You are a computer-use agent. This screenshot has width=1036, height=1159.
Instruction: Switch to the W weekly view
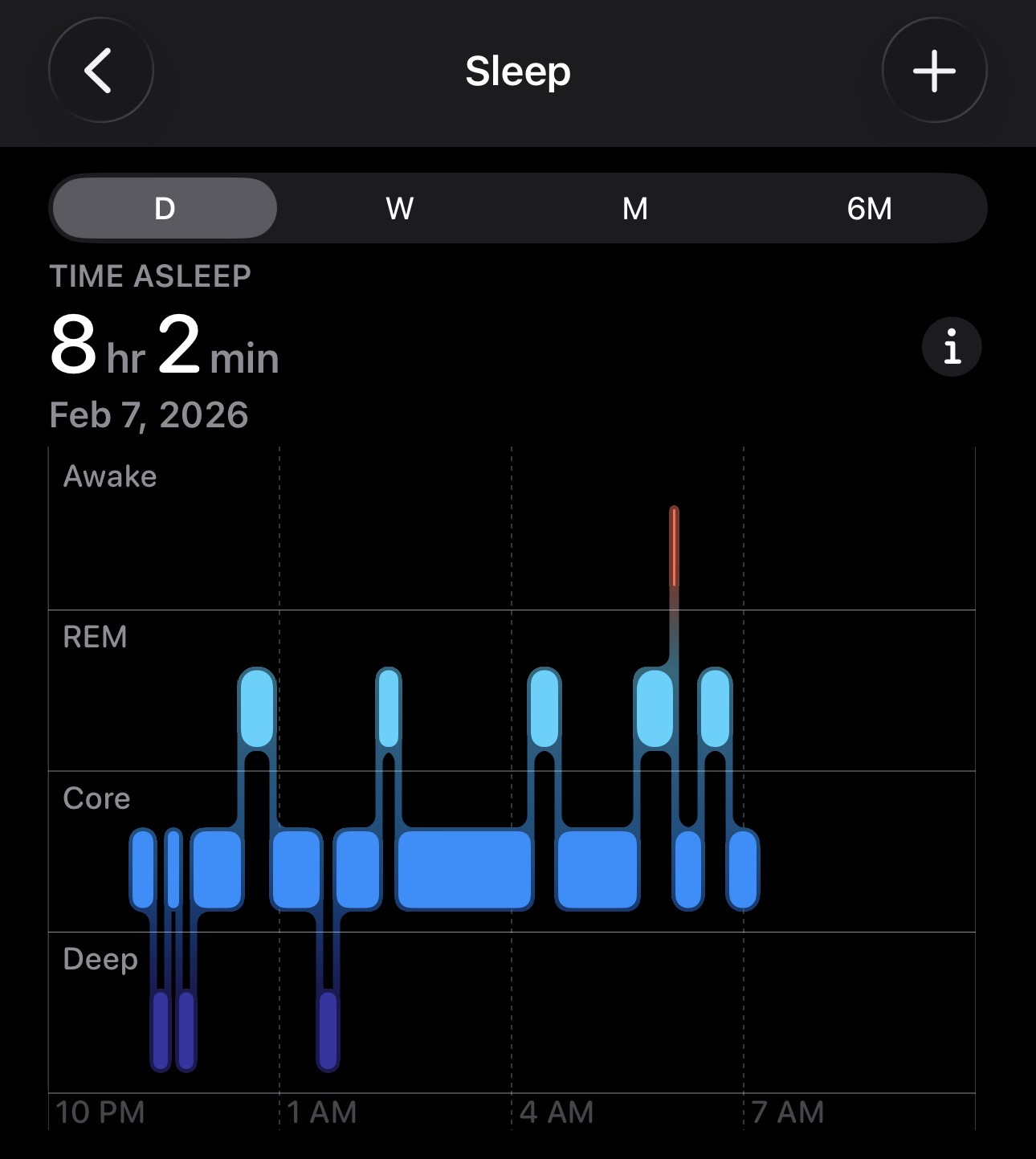[x=398, y=208]
